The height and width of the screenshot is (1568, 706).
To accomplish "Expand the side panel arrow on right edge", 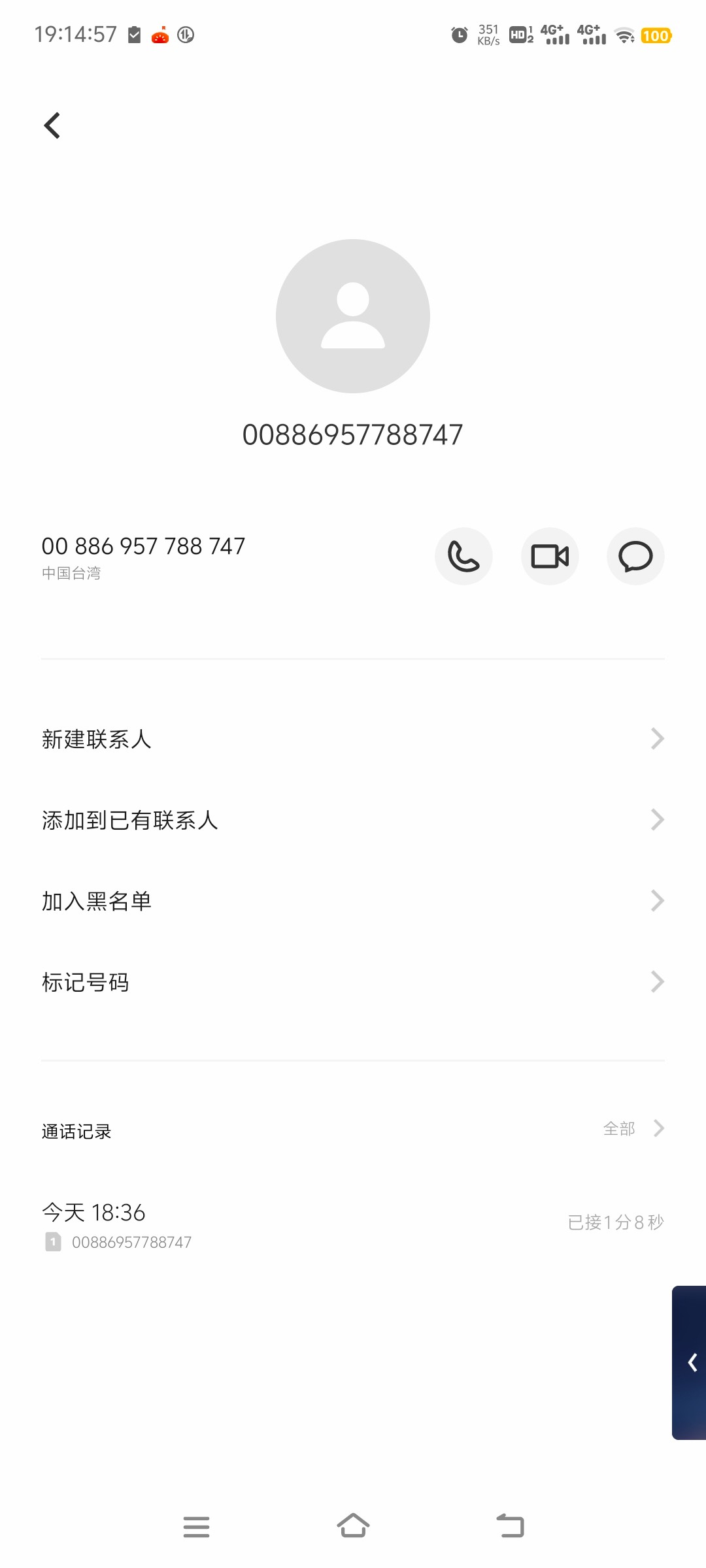I will 690,1363.
